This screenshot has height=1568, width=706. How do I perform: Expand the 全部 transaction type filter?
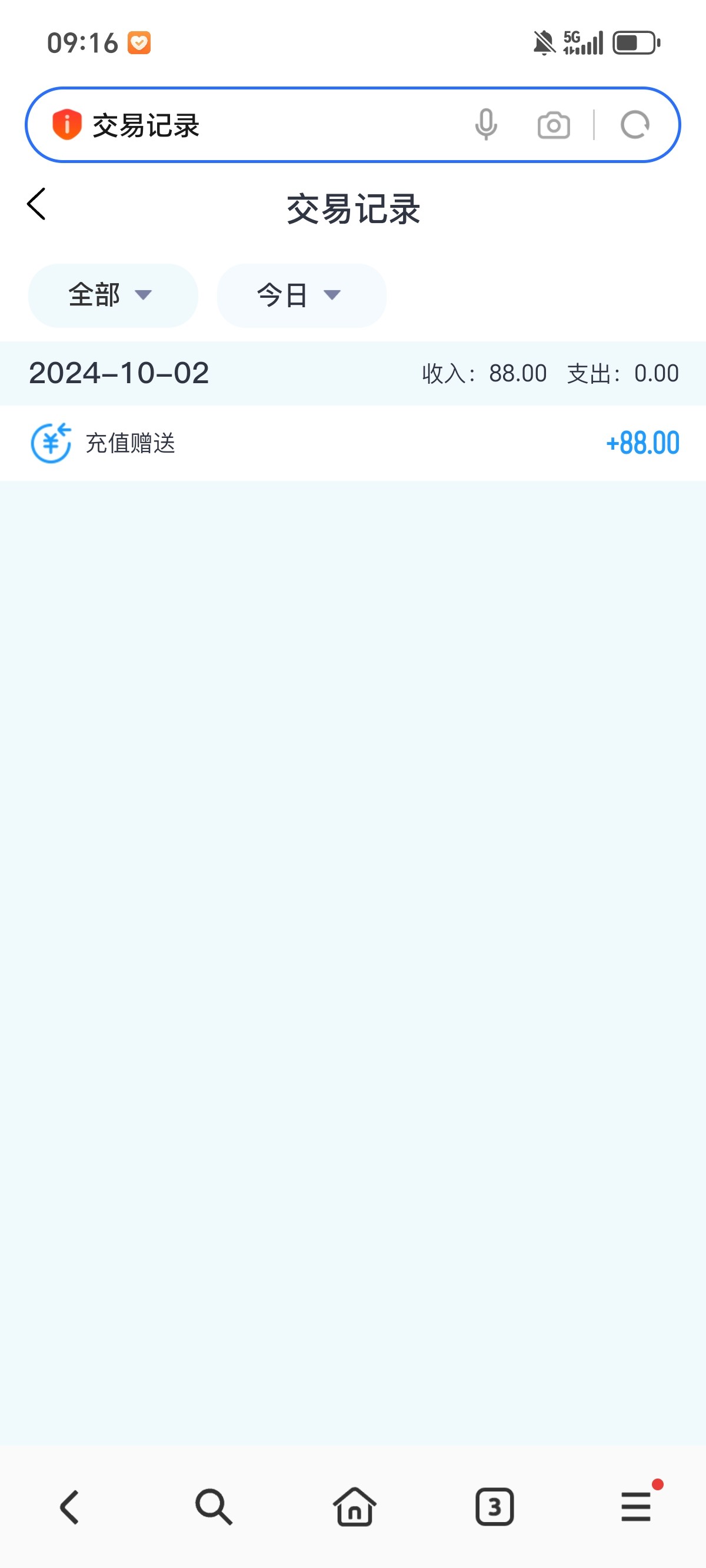click(x=112, y=295)
